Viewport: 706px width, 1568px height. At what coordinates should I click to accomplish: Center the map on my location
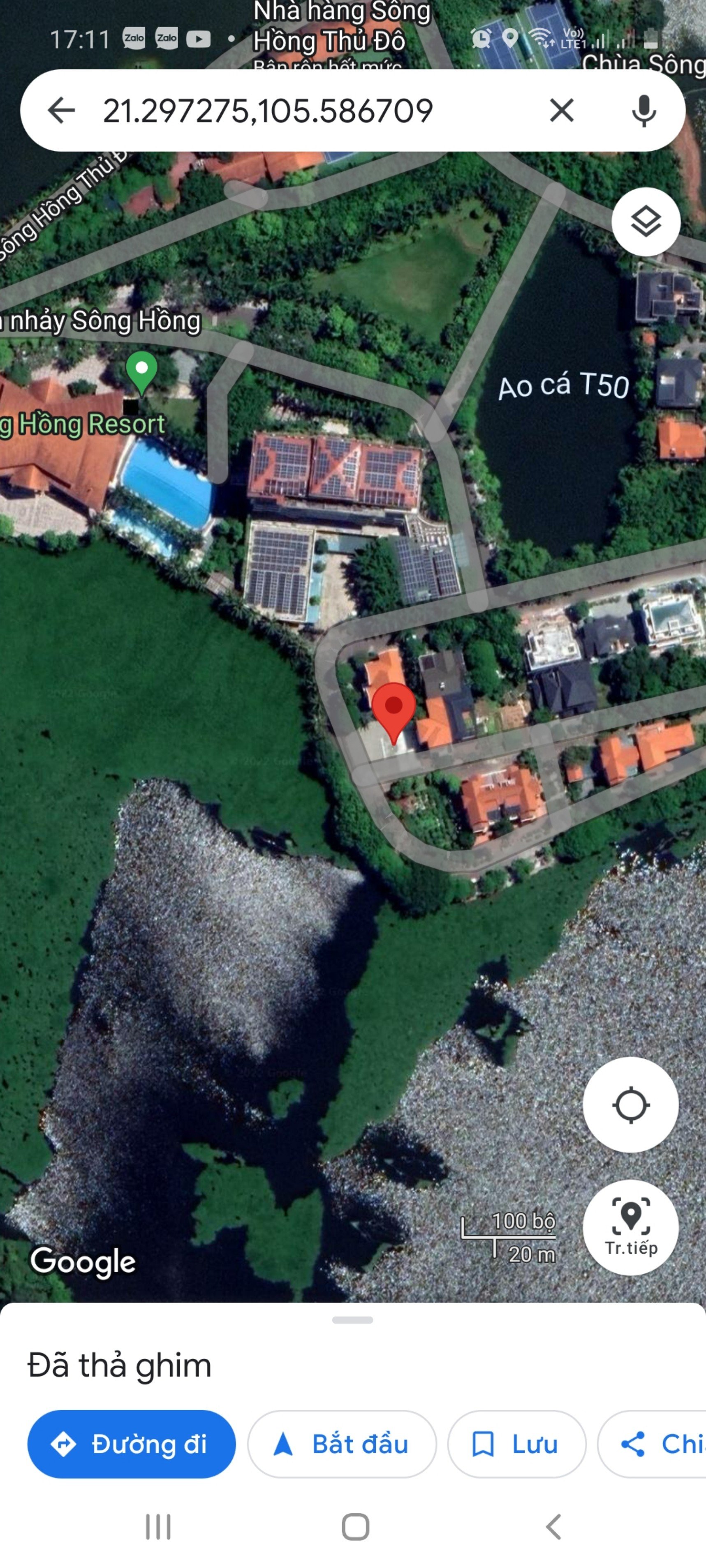(630, 1104)
